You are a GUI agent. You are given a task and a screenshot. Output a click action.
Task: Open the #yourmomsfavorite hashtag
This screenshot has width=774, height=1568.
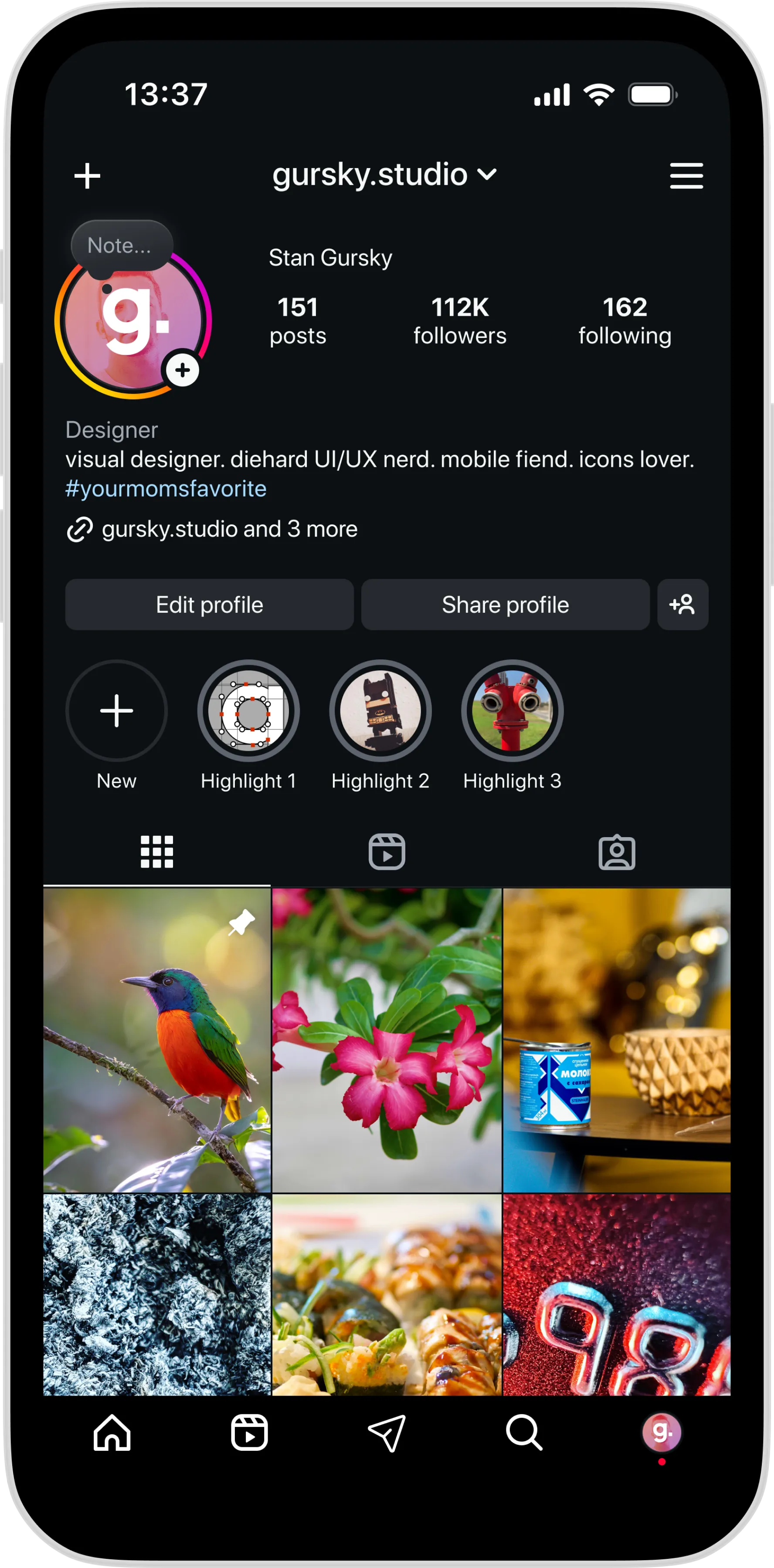[x=166, y=489]
